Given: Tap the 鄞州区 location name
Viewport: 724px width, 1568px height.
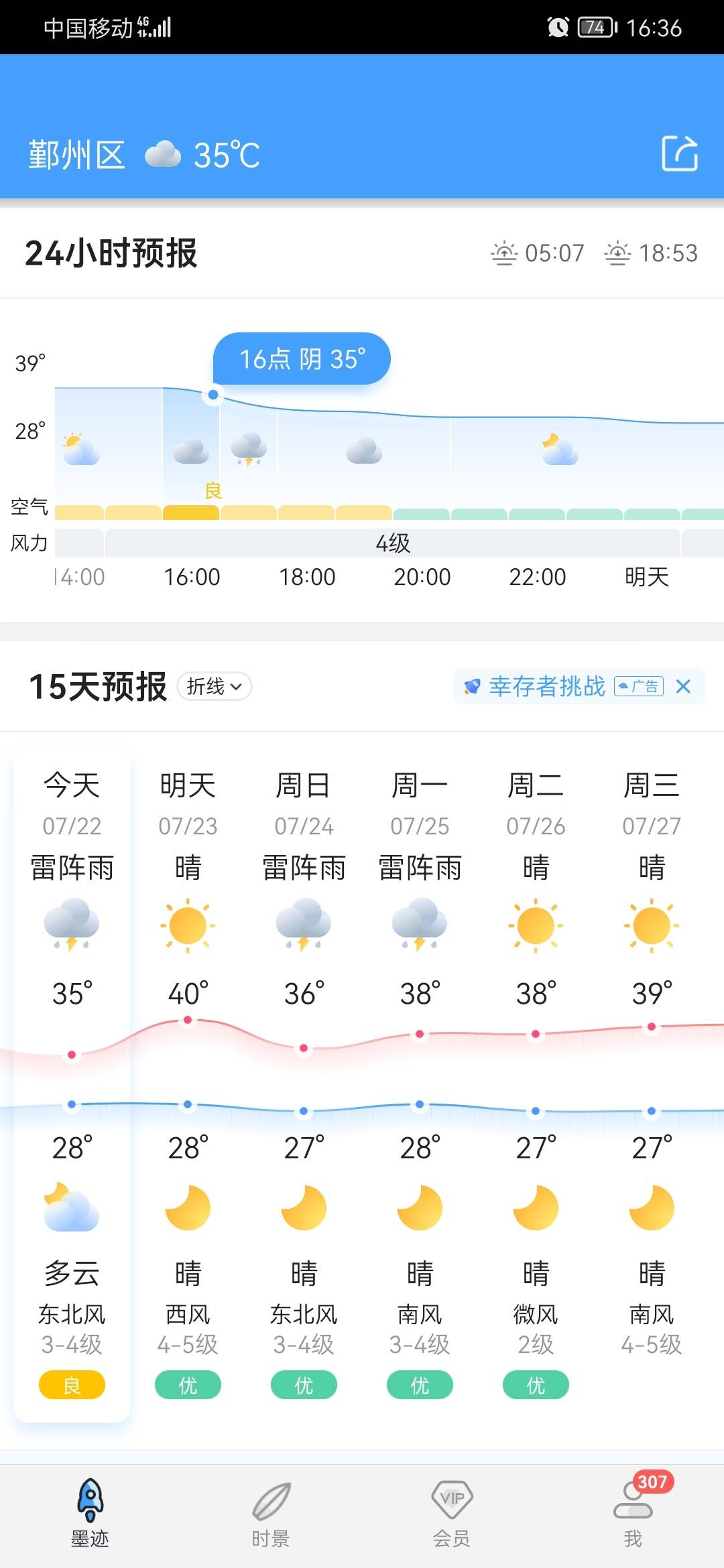Looking at the screenshot, I should pos(76,155).
